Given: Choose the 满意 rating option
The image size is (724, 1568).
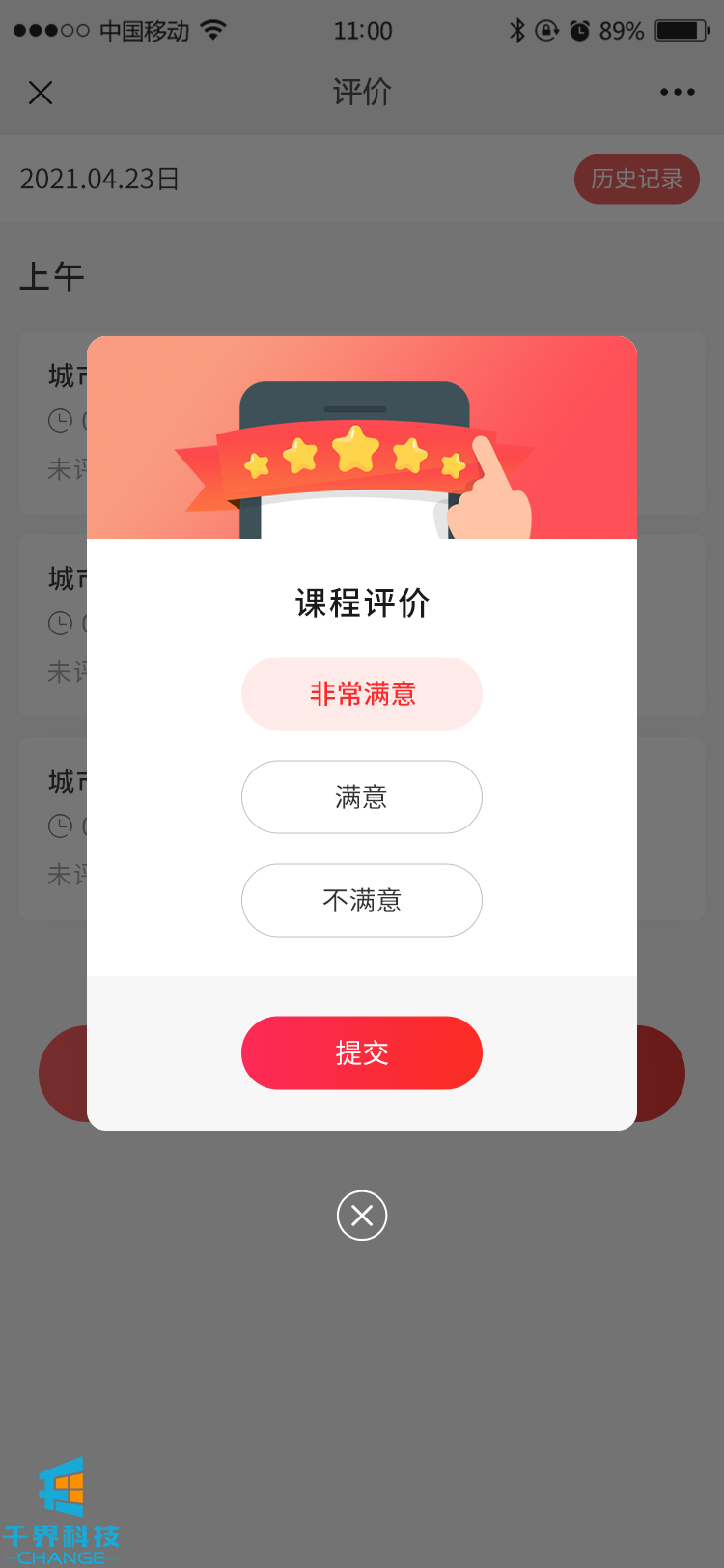Looking at the screenshot, I should coord(362,797).
